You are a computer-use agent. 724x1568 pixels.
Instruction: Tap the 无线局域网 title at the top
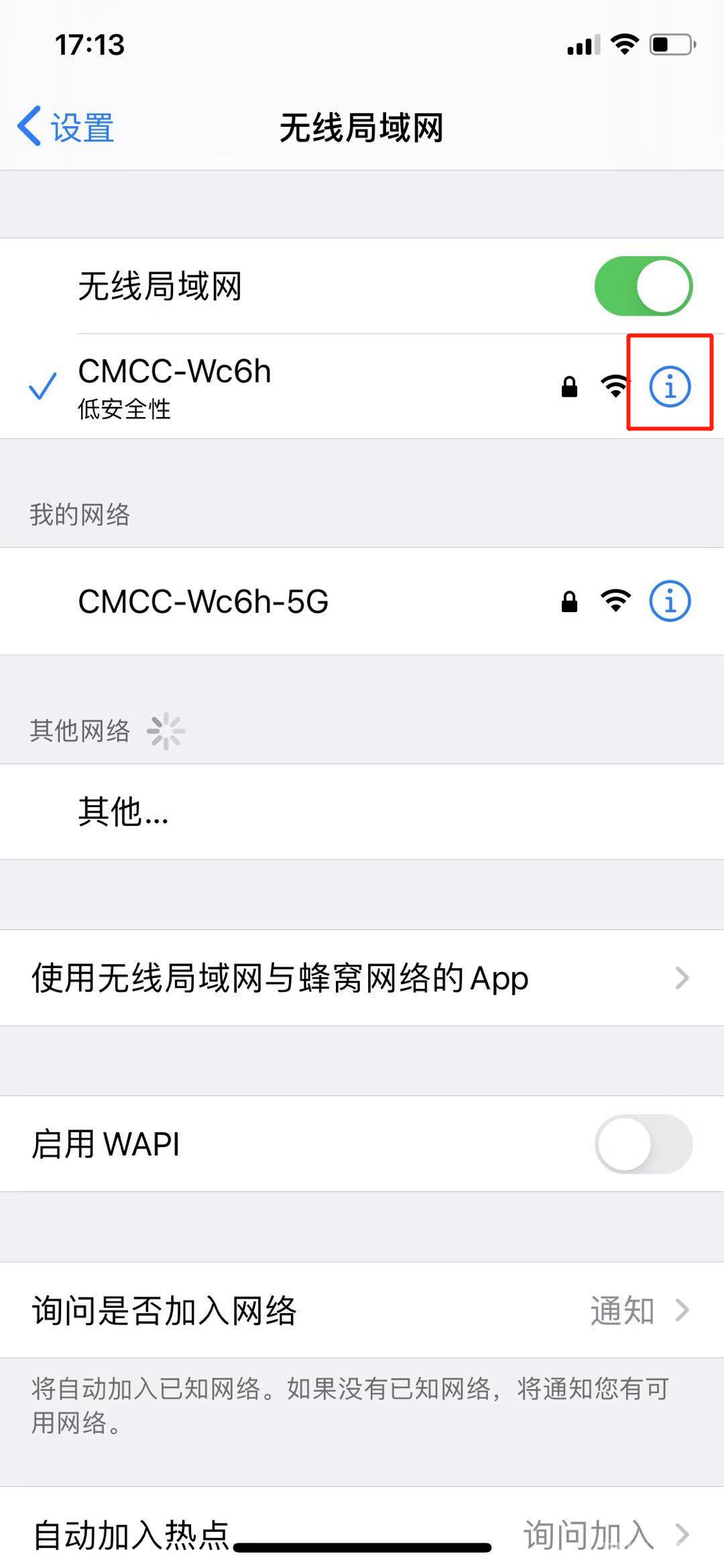[362, 129]
